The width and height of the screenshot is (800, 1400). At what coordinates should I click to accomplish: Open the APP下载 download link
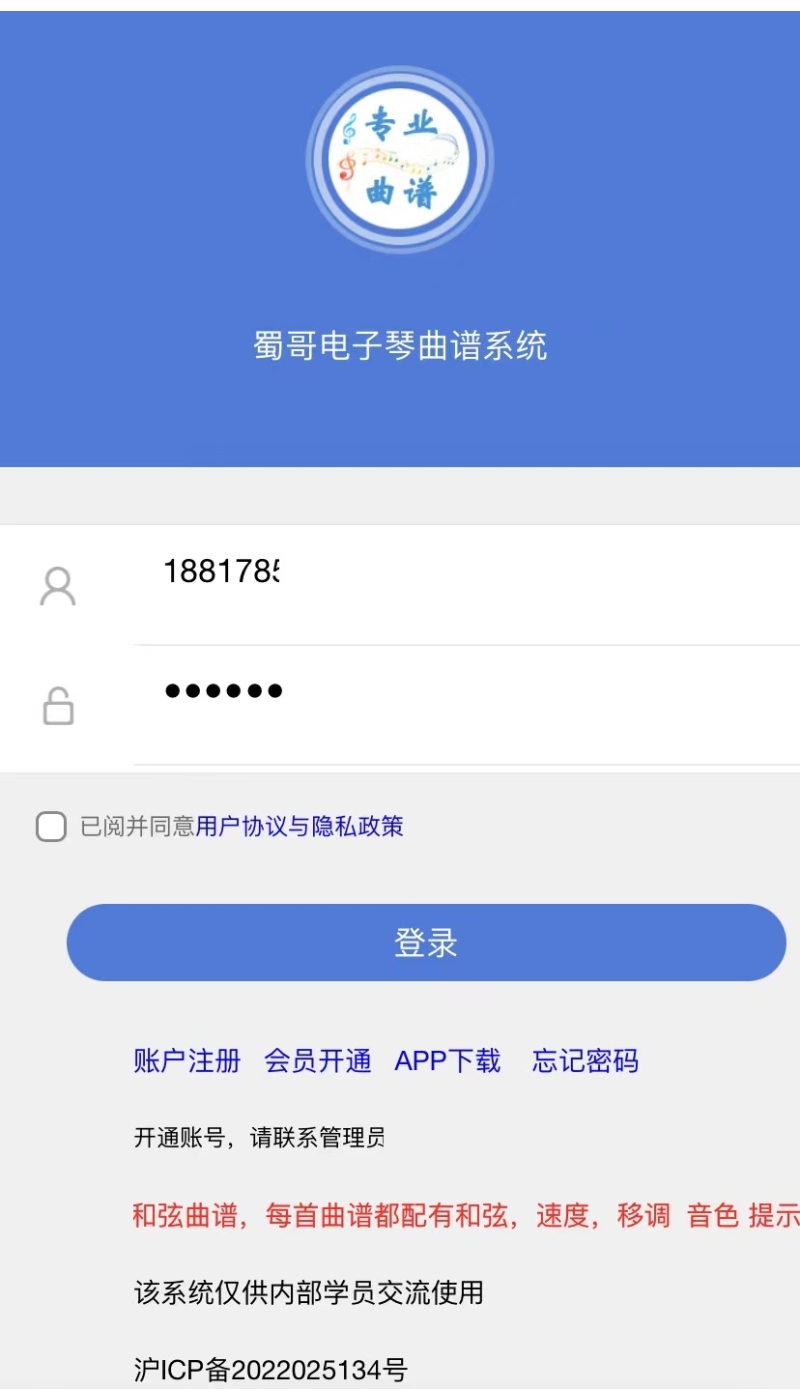(x=448, y=1061)
